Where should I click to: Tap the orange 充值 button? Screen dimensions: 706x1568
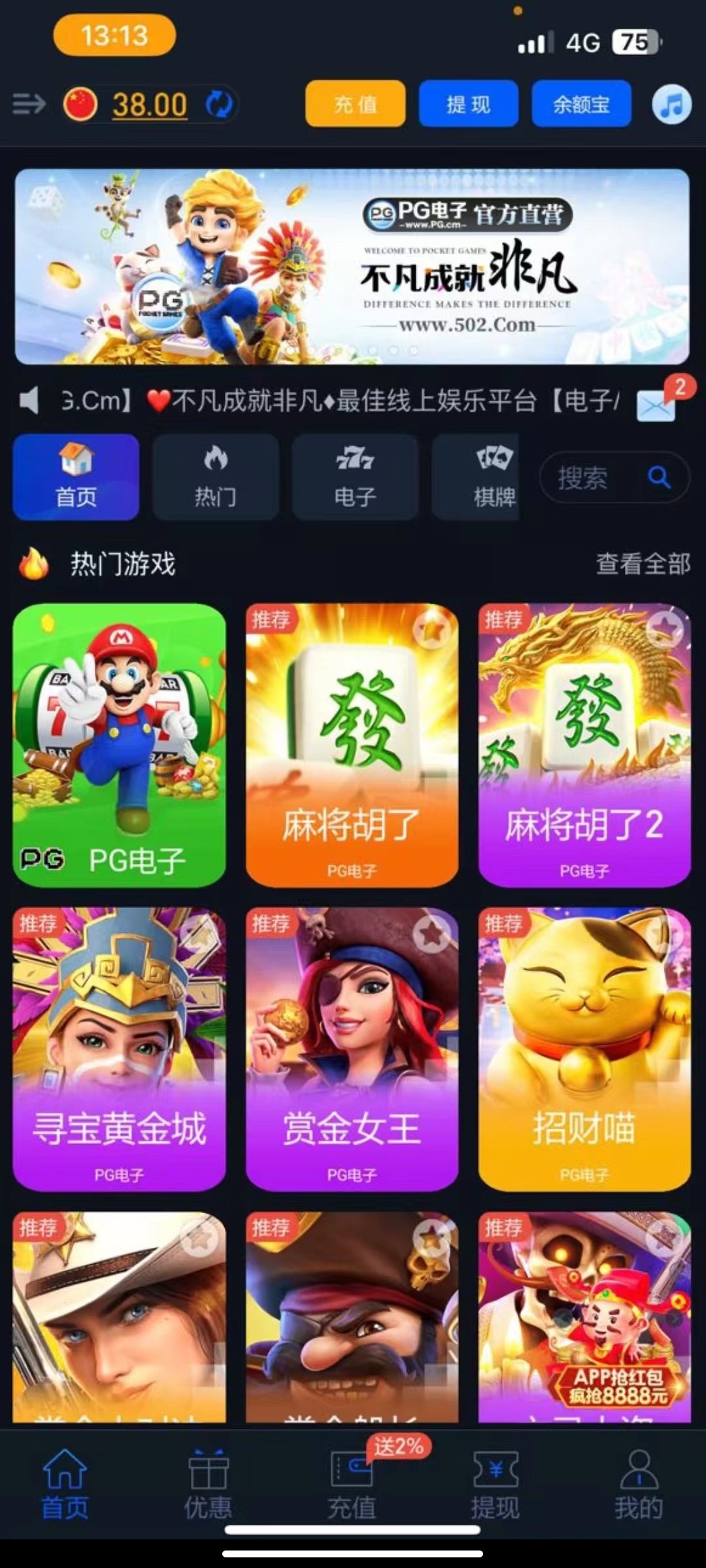click(355, 104)
